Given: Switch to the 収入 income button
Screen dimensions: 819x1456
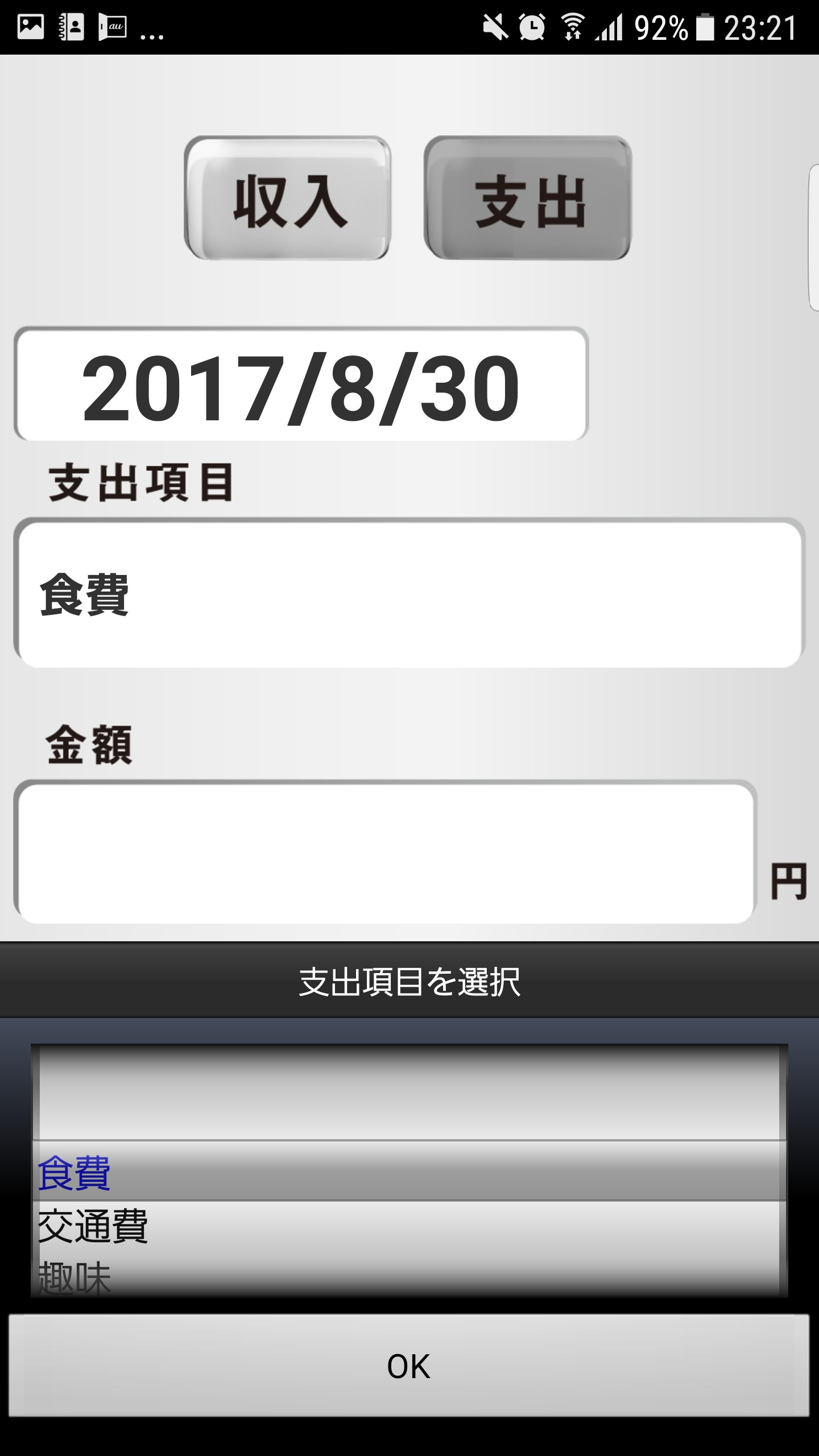Looking at the screenshot, I should coord(287,198).
